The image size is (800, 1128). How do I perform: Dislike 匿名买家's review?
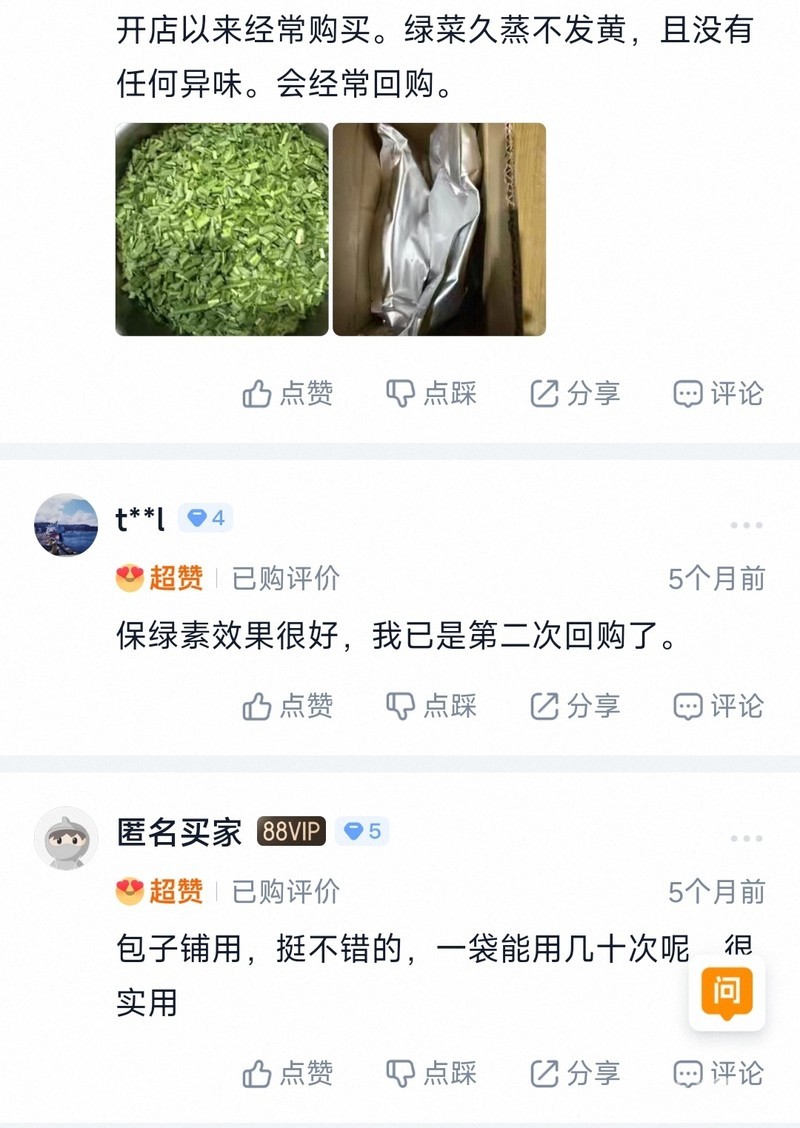[x=432, y=1074]
